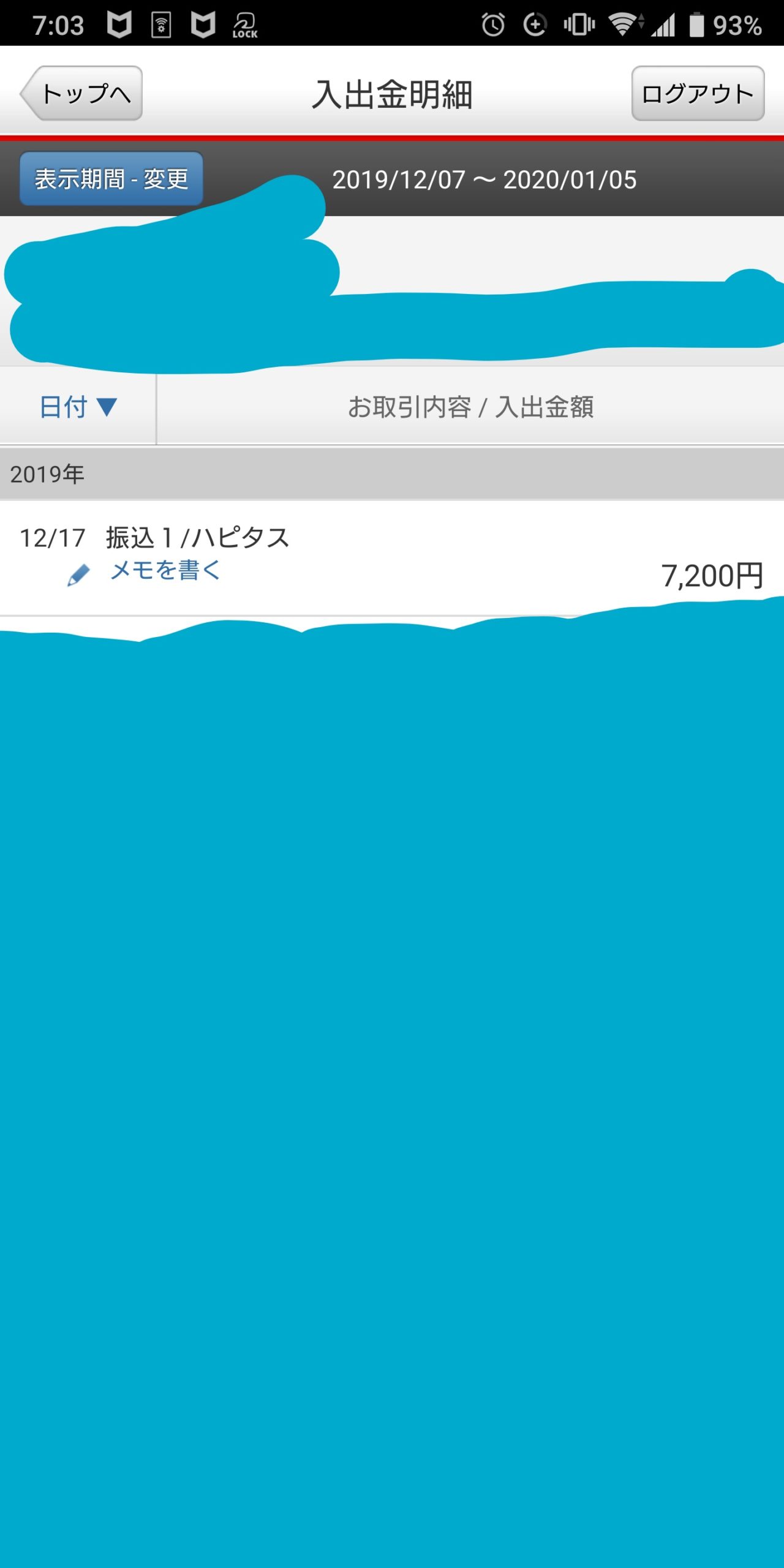Go back with the トップへ button
The image size is (784, 1568).
(x=82, y=94)
